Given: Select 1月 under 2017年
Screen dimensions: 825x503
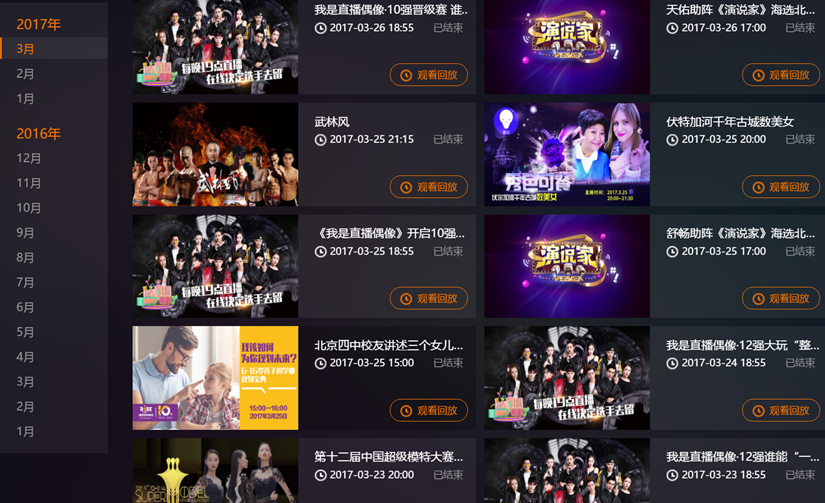Looking at the screenshot, I should pos(26,99).
